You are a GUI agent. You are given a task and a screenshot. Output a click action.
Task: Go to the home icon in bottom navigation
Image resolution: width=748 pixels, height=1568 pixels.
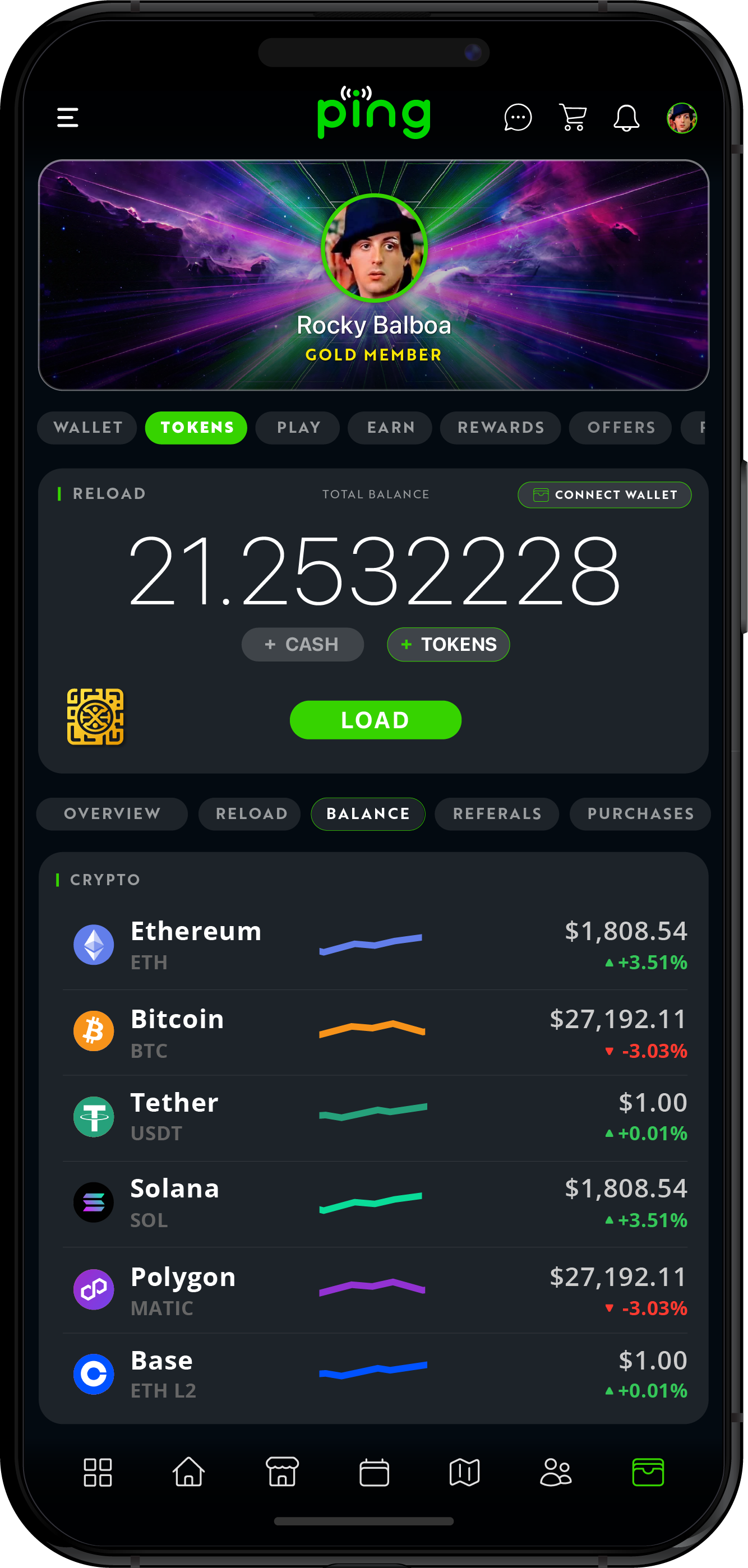click(x=188, y=1472)
